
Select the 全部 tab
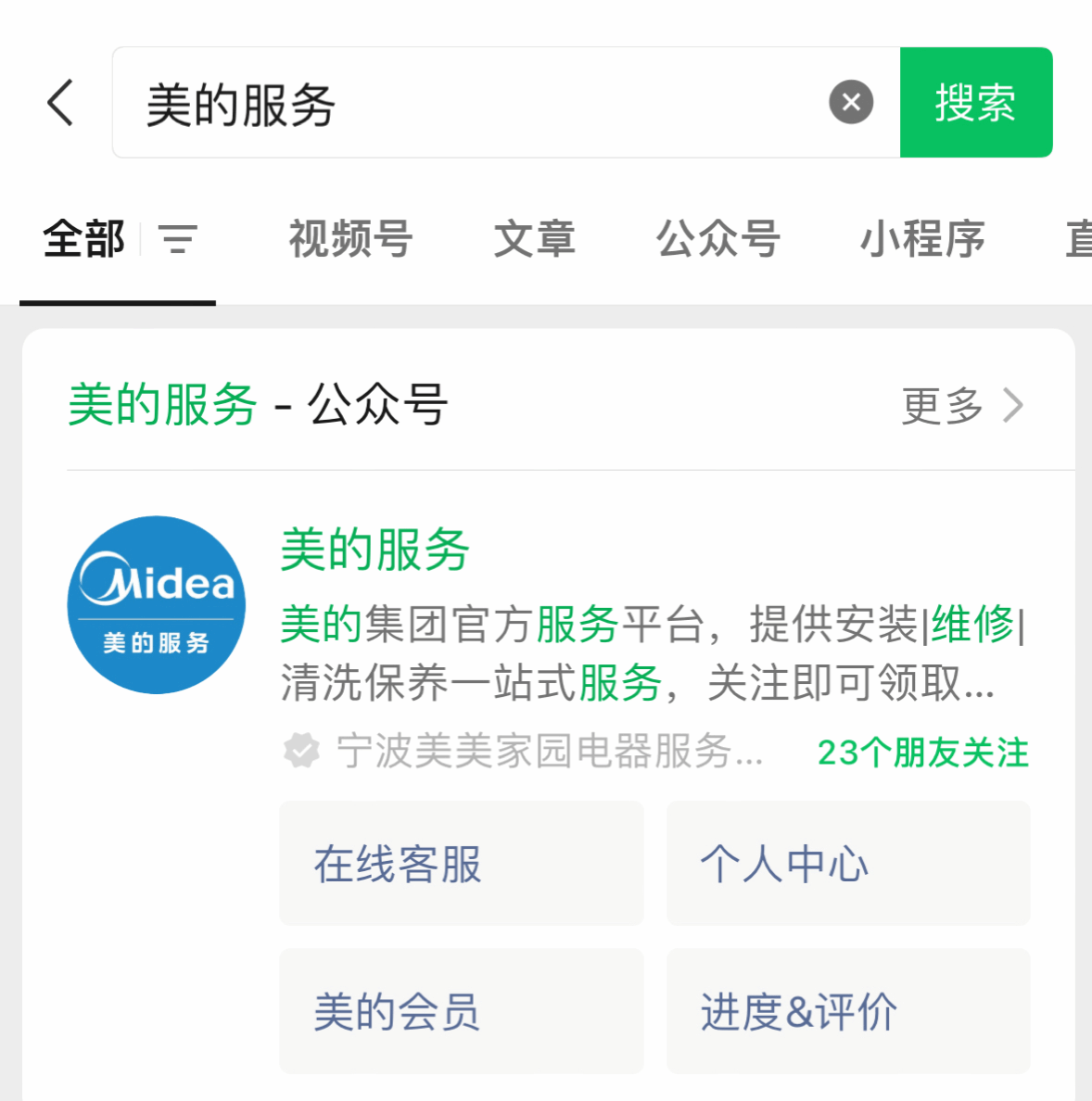click(x=83, y=239)
